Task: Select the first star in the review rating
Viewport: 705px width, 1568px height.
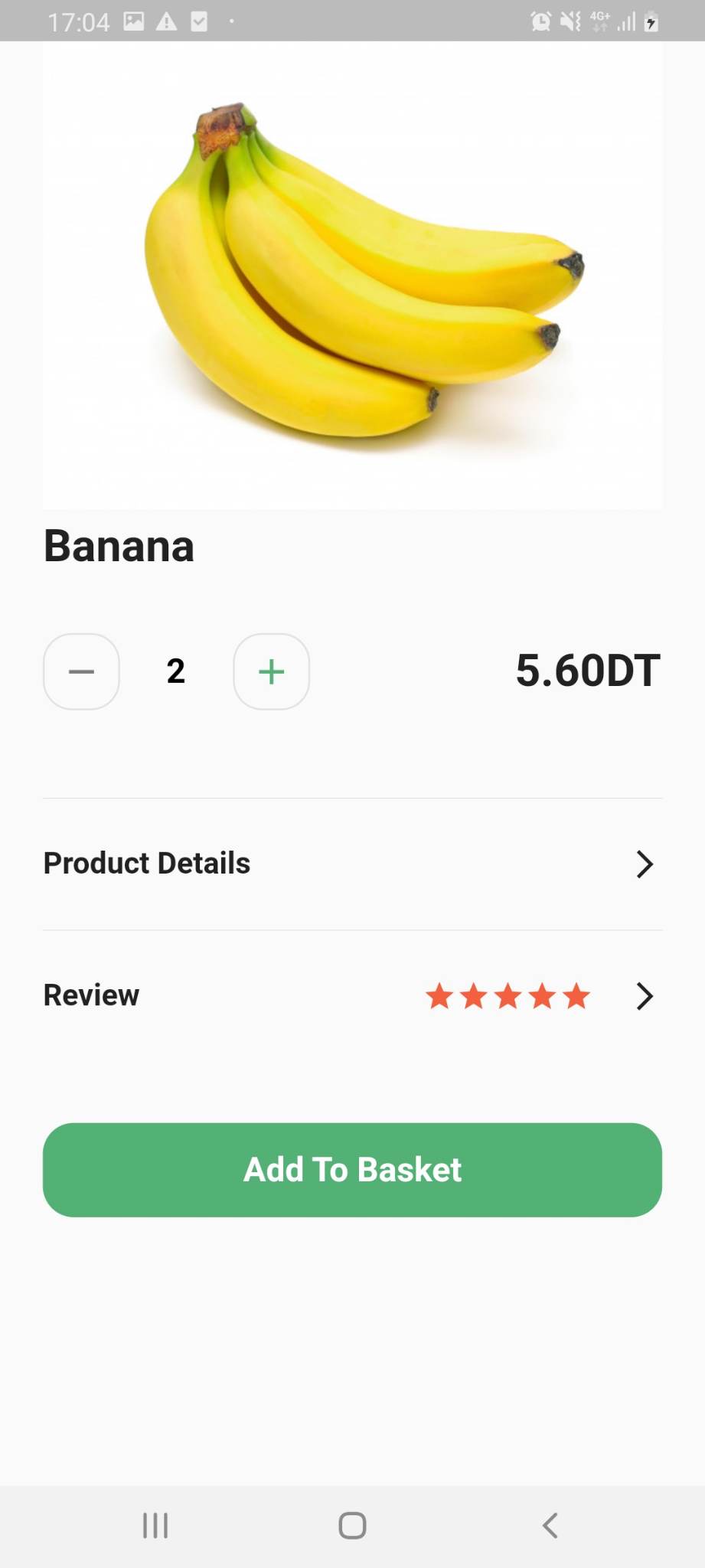Action: click(x=442, y=995)
